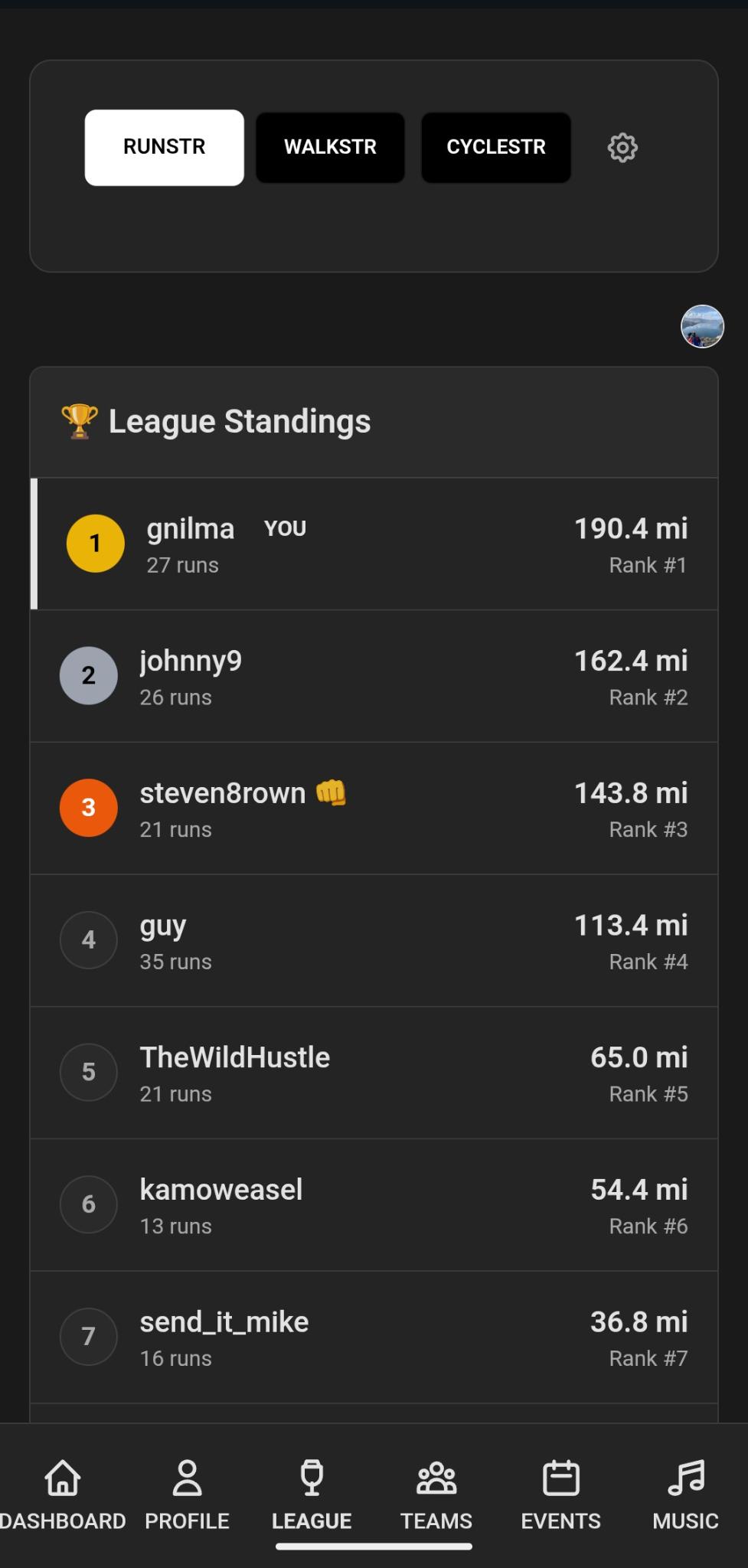748x1568 pixels.
Task: Open guy's rank #4 row
Action: coord(374,941)
